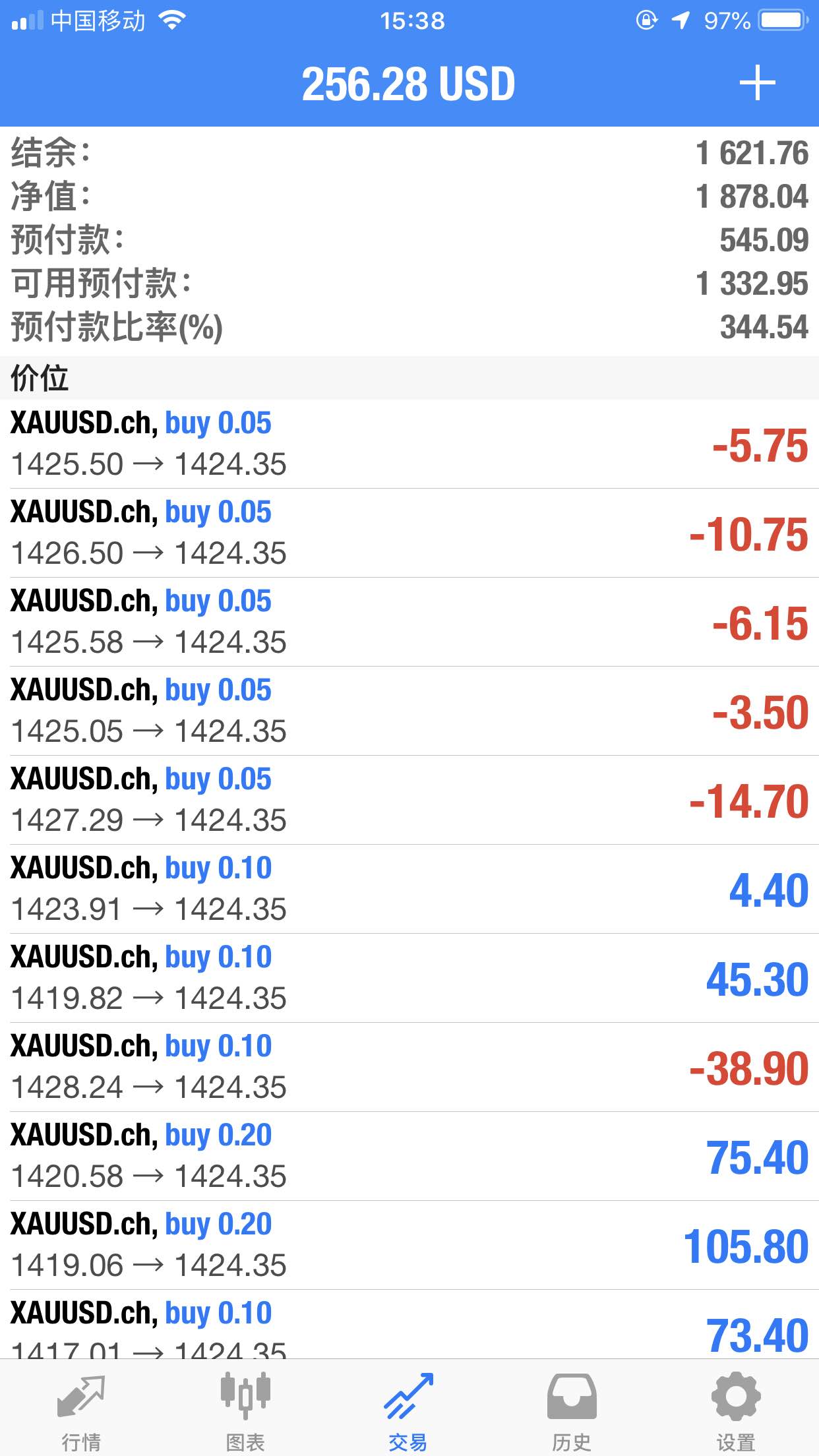Select the position with profit 4.40
Viewport: 819px width, 1456px height.
point(409,890)
